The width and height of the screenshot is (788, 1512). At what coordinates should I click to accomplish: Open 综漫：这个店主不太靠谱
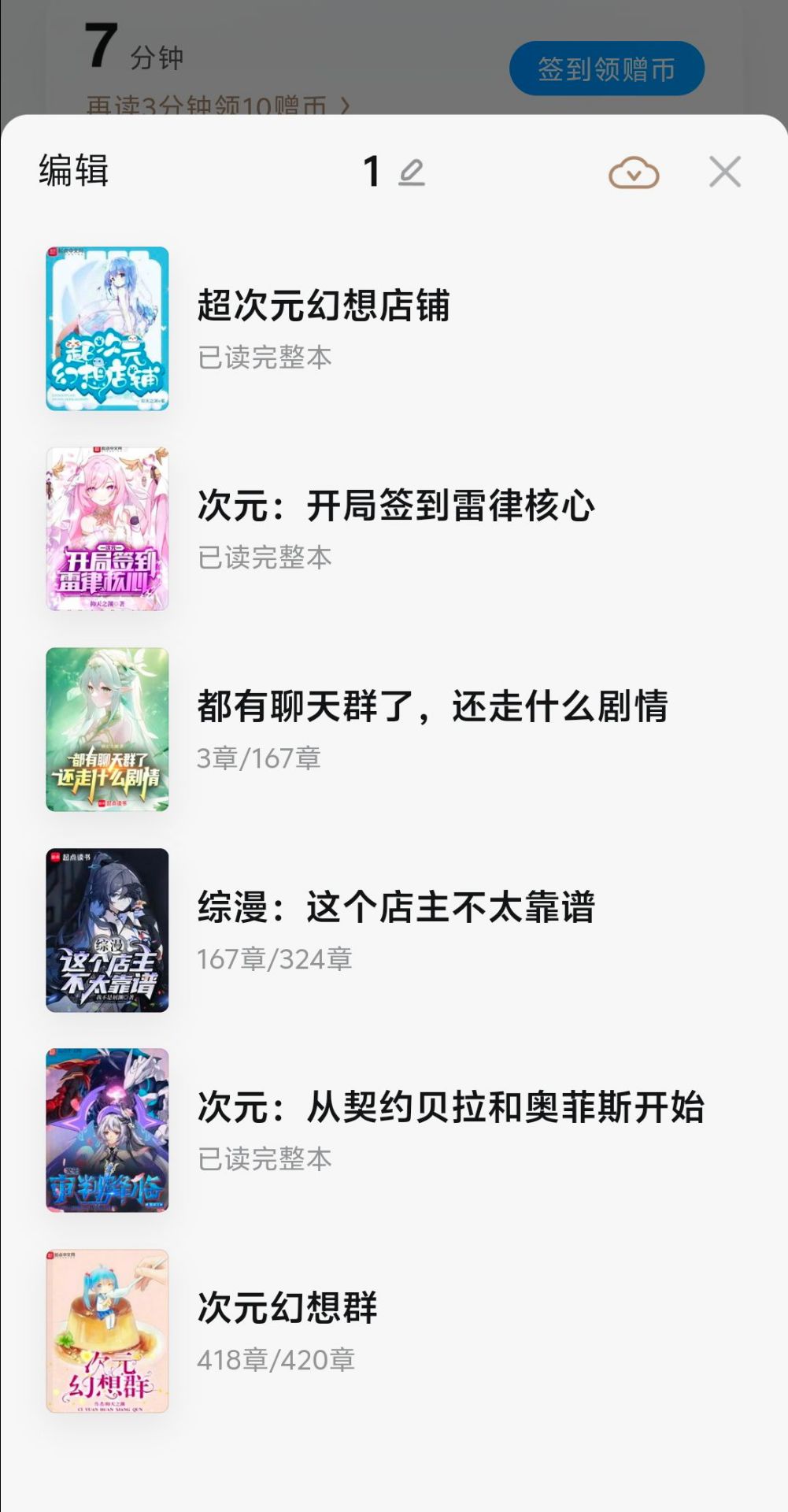[394, 930]
